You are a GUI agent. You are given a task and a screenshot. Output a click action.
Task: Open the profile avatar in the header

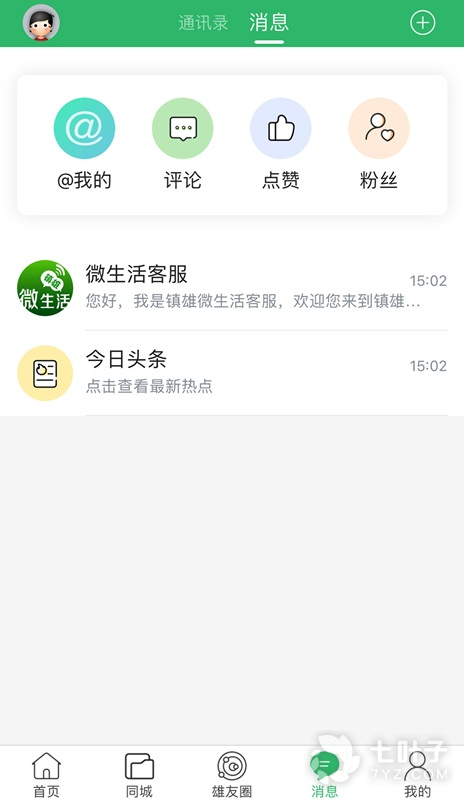coord(41,23)
